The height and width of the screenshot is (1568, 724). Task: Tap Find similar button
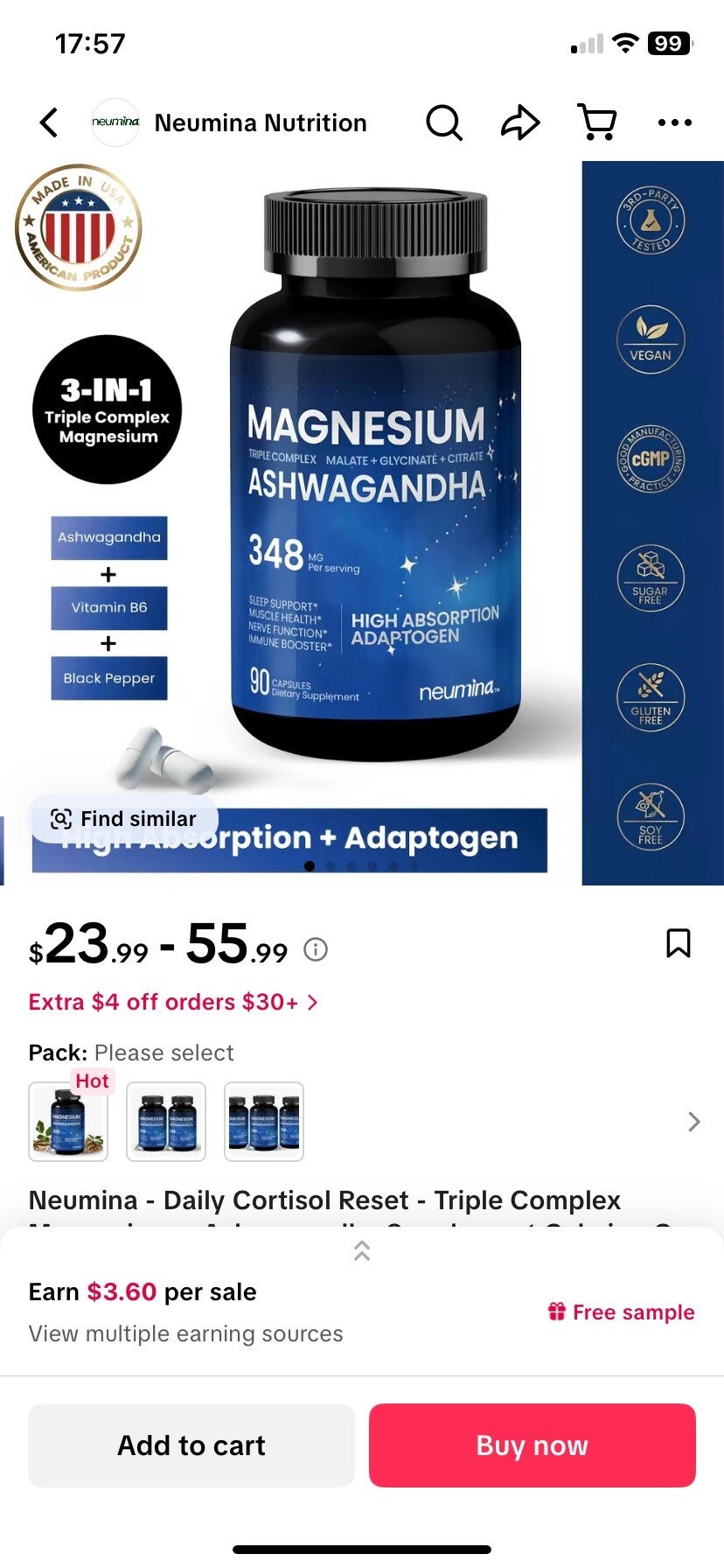pyautogui.click(x=123, y=819)
